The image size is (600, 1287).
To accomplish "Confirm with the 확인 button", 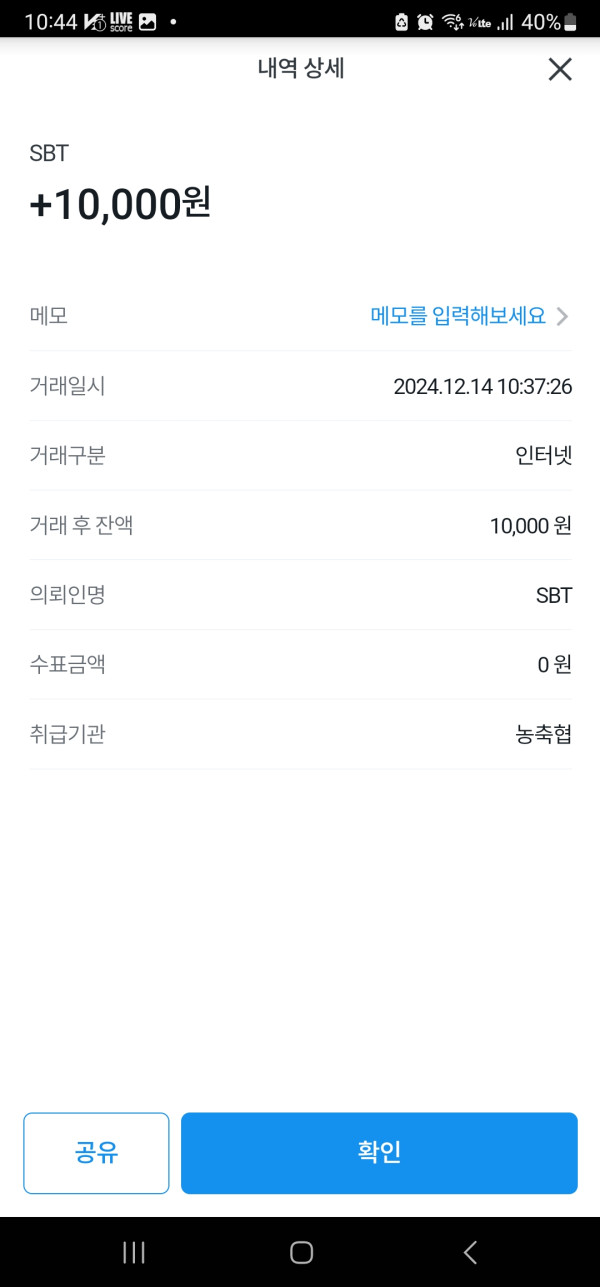I will (x=379, y=1152).
